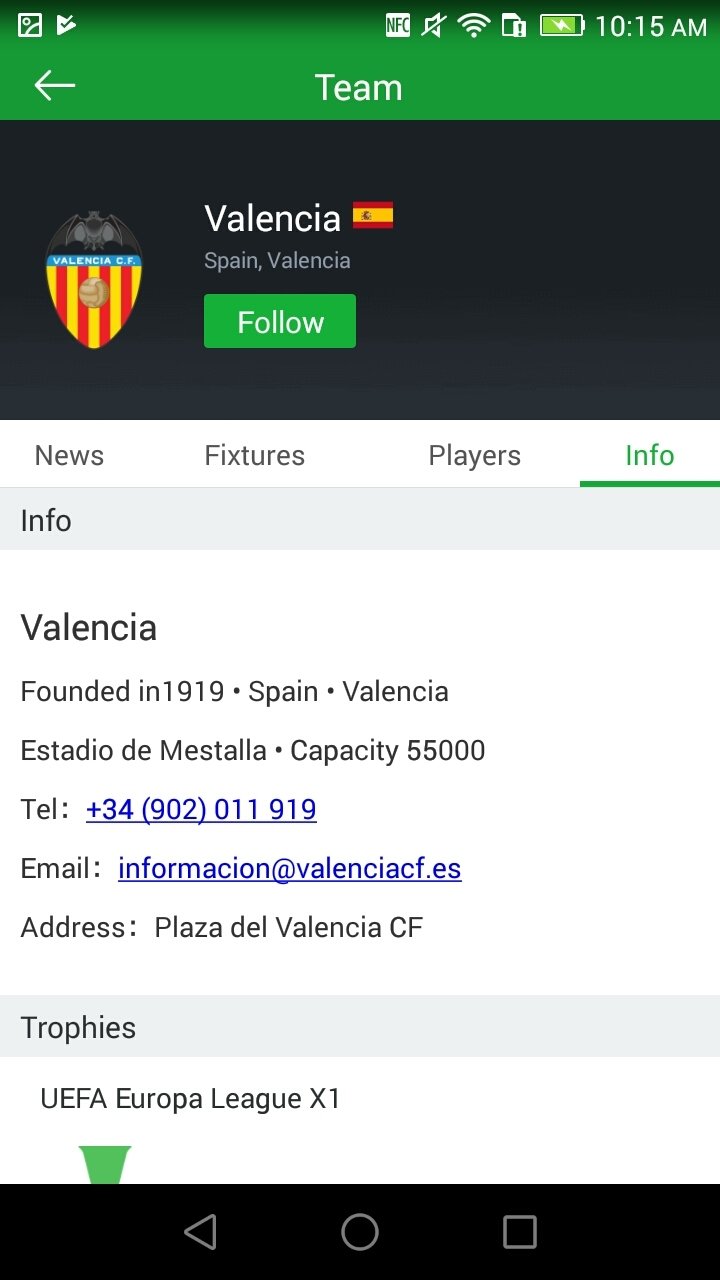Image resolution: width=720 pixels, height=1280 pixels.
Task: Go back using the top arrow
Action: [x=55, y=86]
